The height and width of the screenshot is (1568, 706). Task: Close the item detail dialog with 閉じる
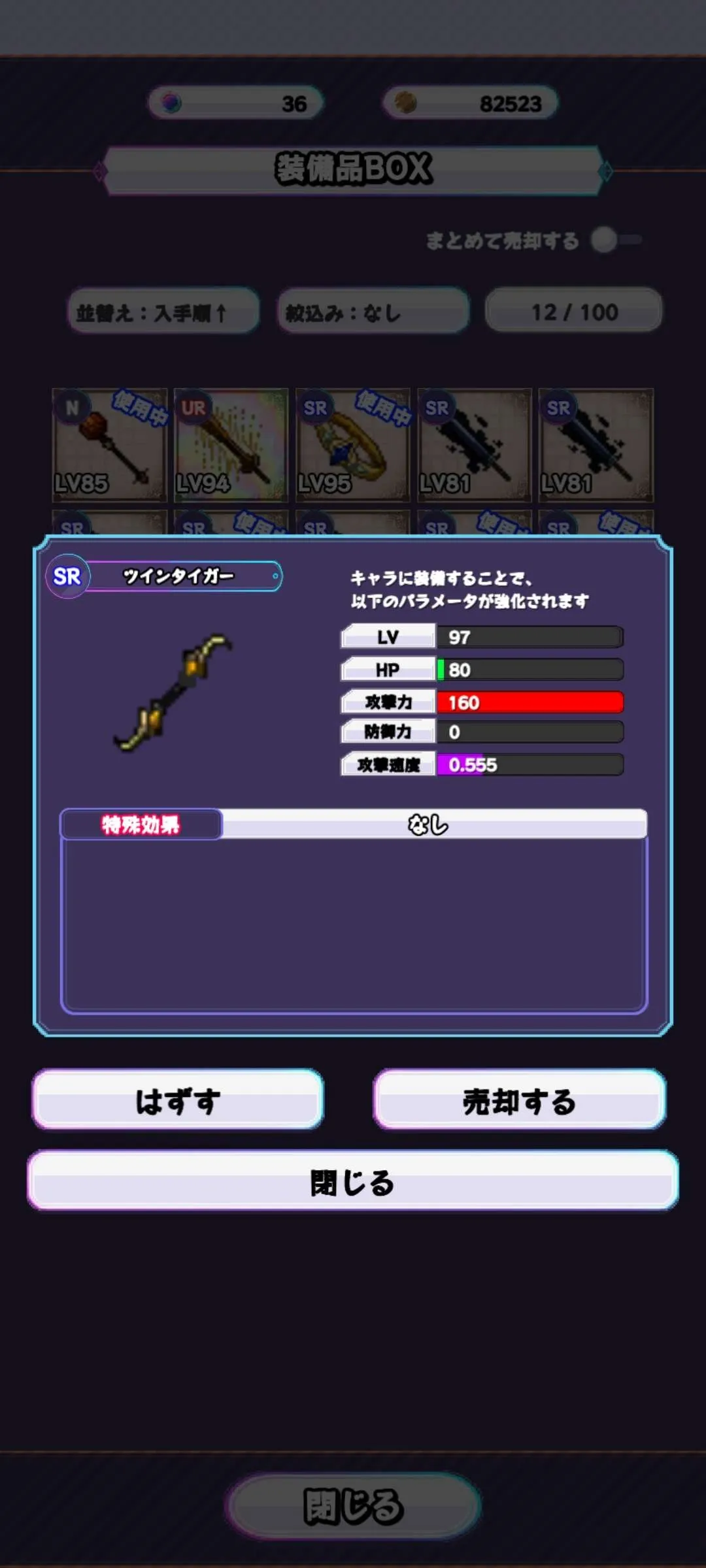352,1181
